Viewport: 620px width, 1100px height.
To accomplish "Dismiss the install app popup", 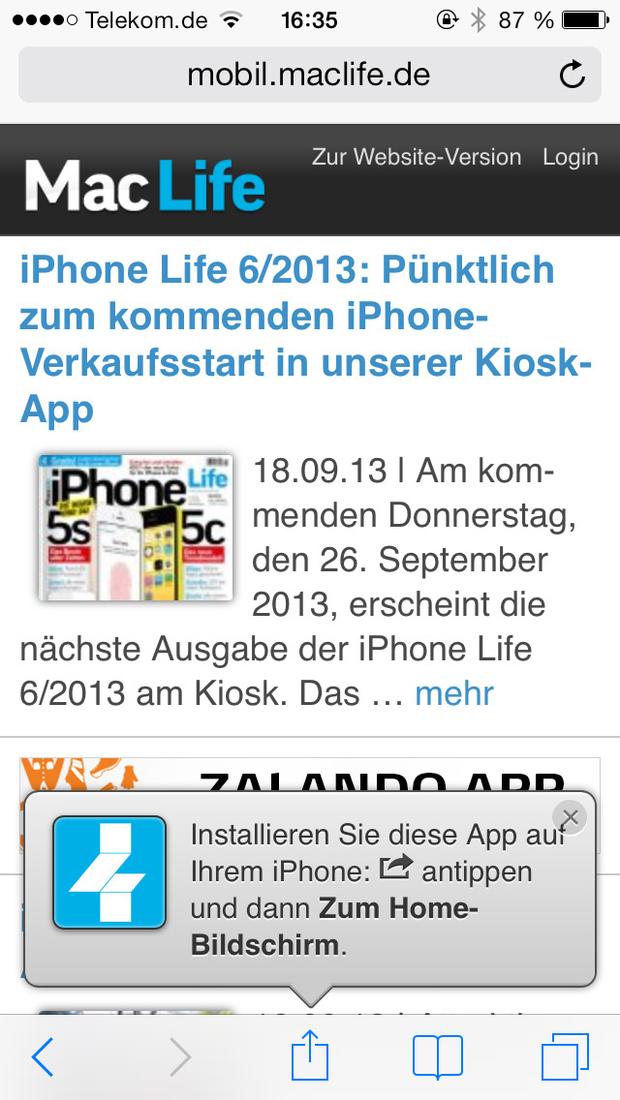I will click(x=570, y=817).
